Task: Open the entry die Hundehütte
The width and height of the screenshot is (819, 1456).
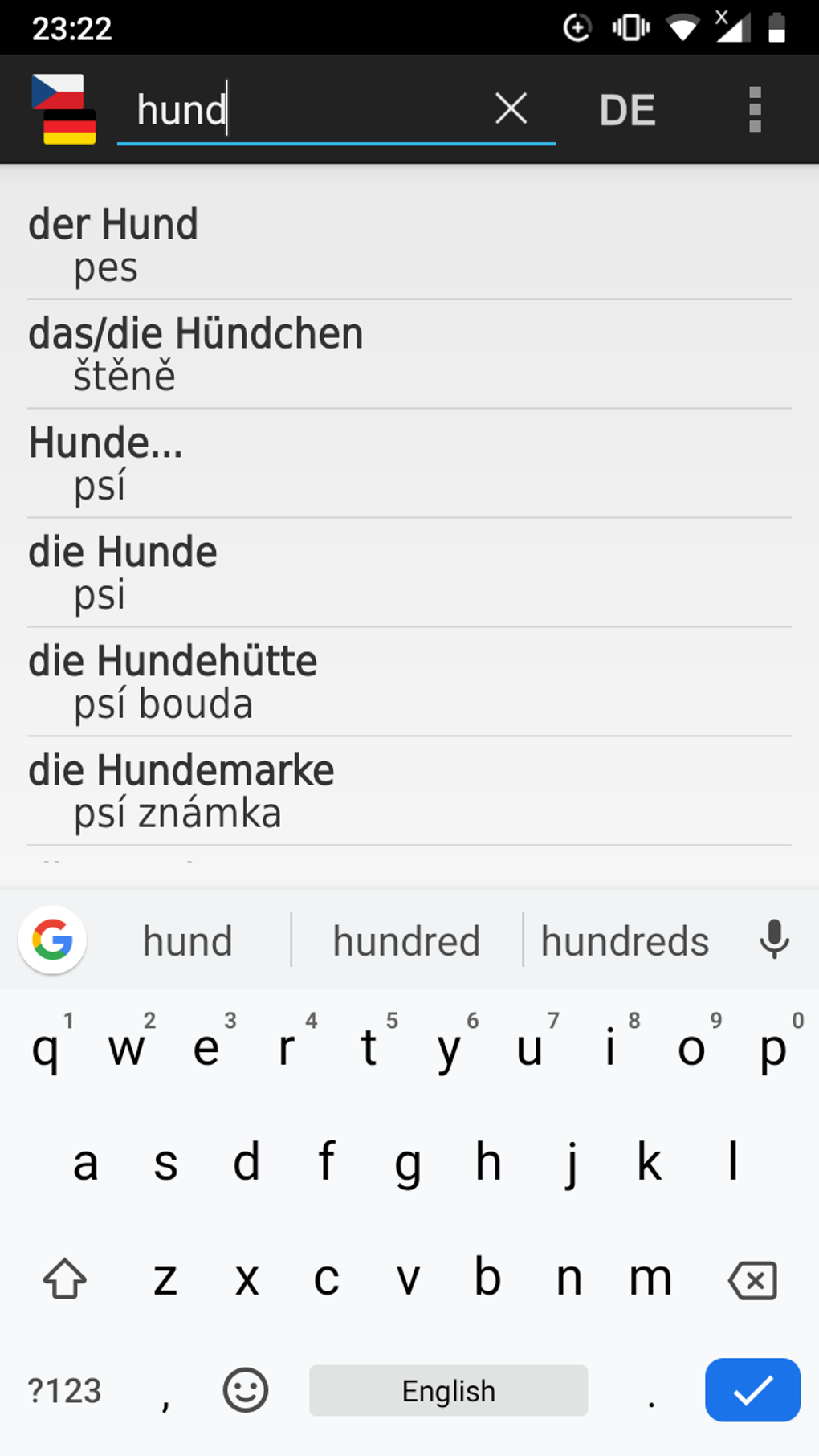Action: pyautogui.click(x=408, y=682)
